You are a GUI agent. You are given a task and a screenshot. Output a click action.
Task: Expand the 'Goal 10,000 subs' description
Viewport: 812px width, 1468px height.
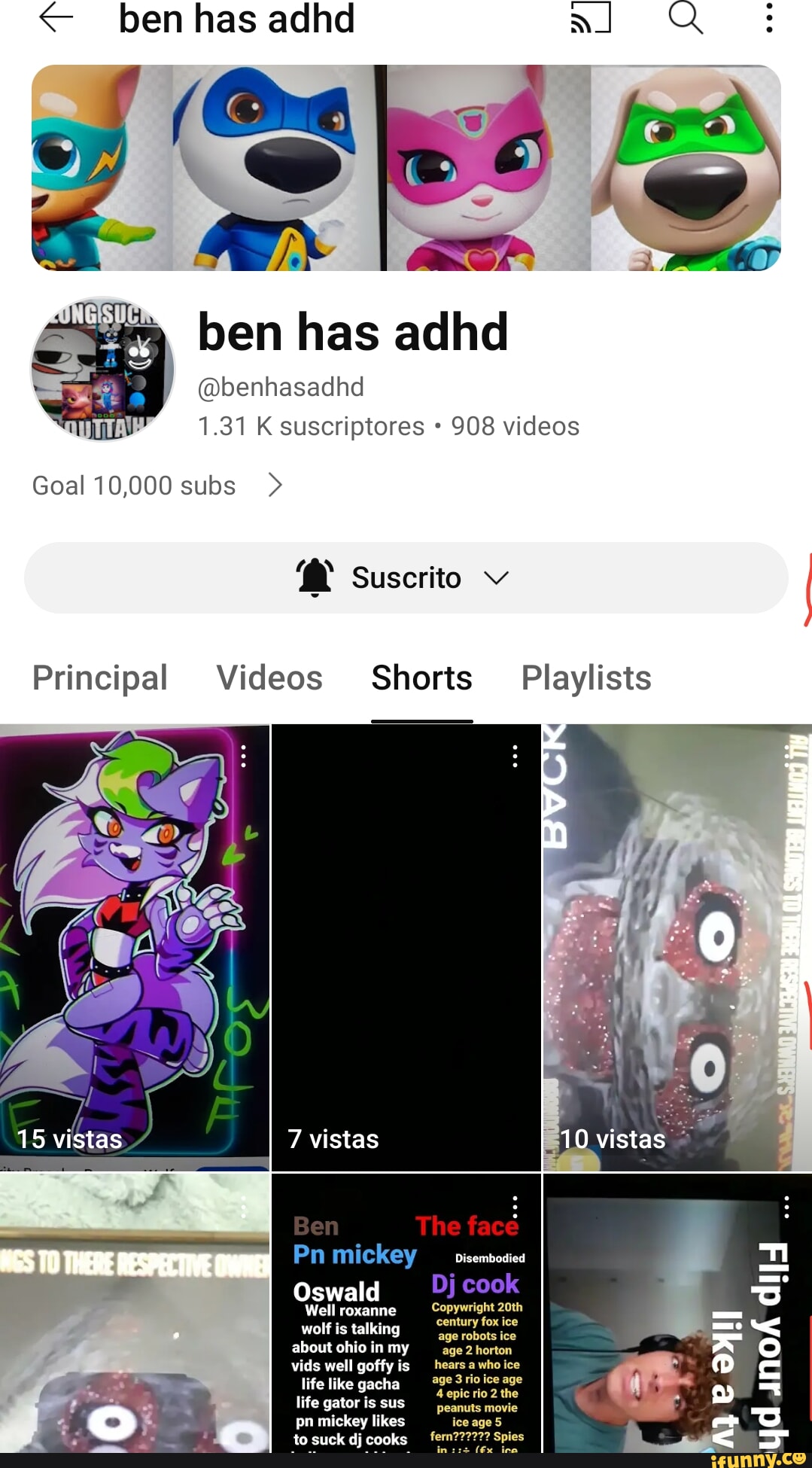point(275,486)
